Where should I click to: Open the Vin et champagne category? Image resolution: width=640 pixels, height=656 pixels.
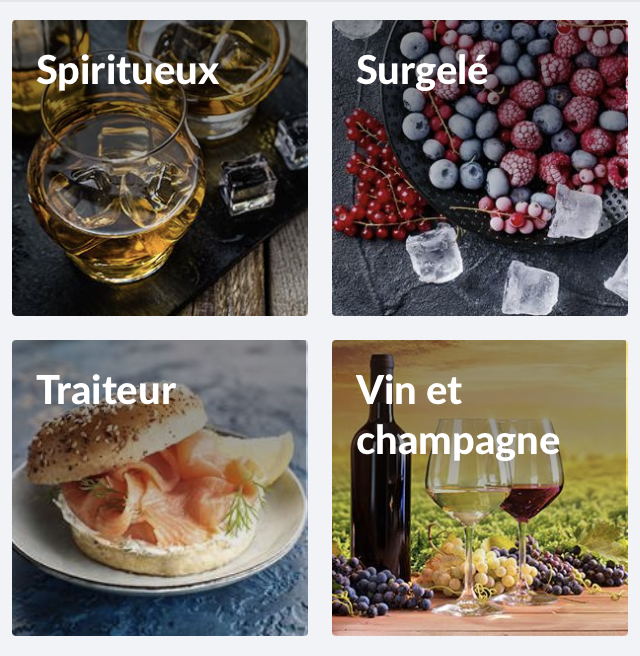coord(480,488)
